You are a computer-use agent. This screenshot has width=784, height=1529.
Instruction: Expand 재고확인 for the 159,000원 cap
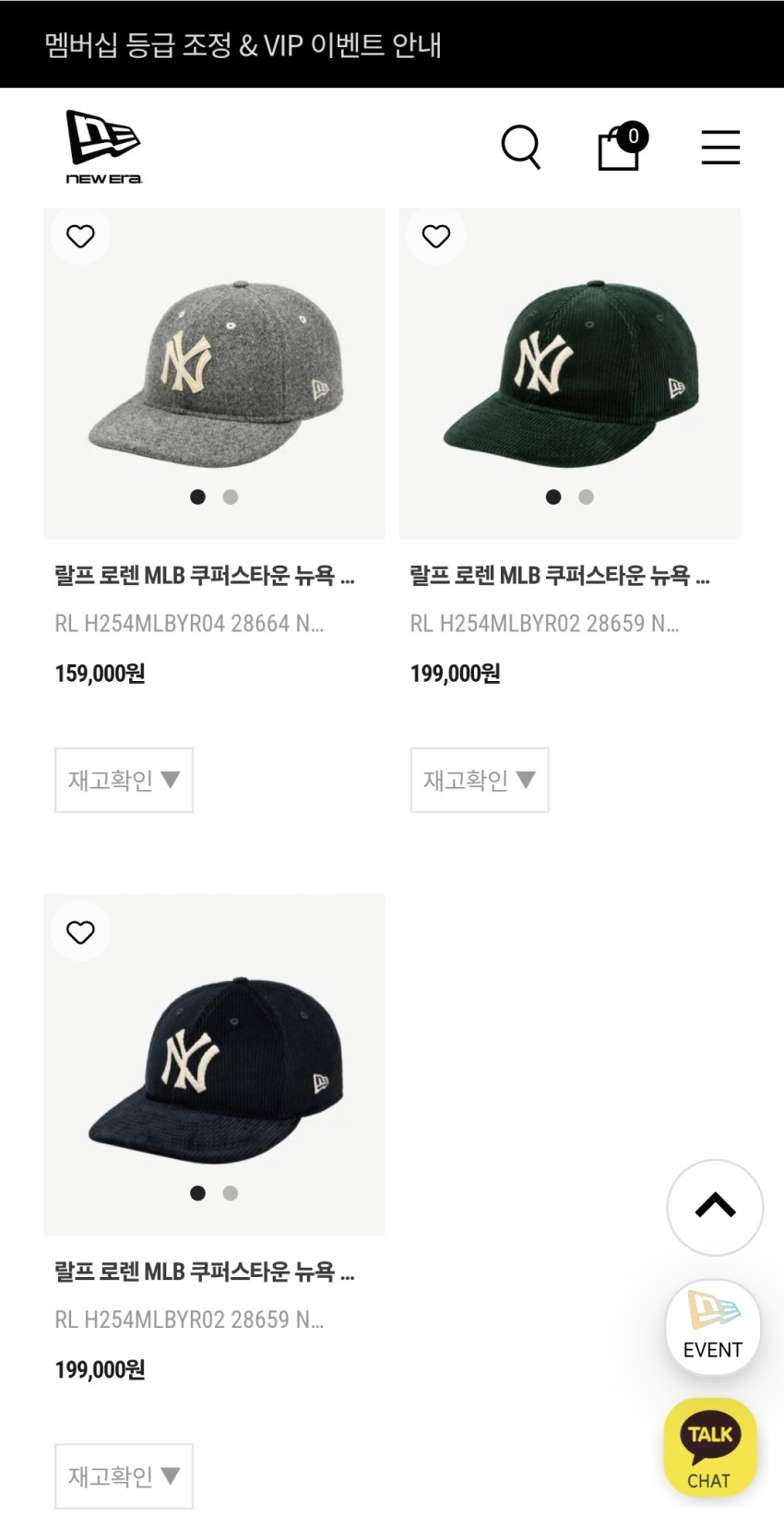tap(124, 780)
